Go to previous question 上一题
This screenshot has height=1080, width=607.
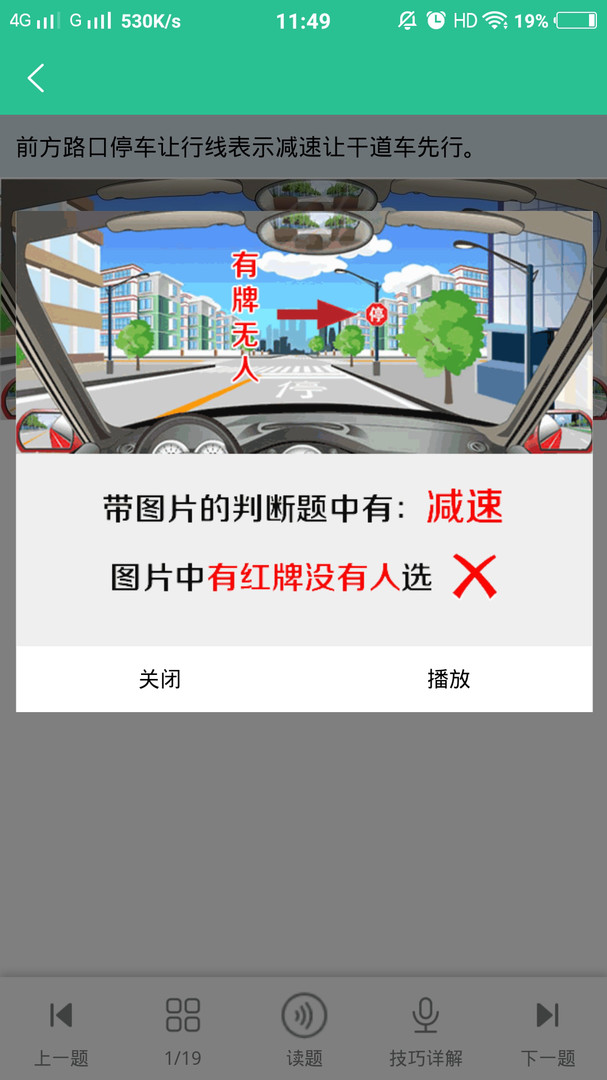click(61, 1031)
